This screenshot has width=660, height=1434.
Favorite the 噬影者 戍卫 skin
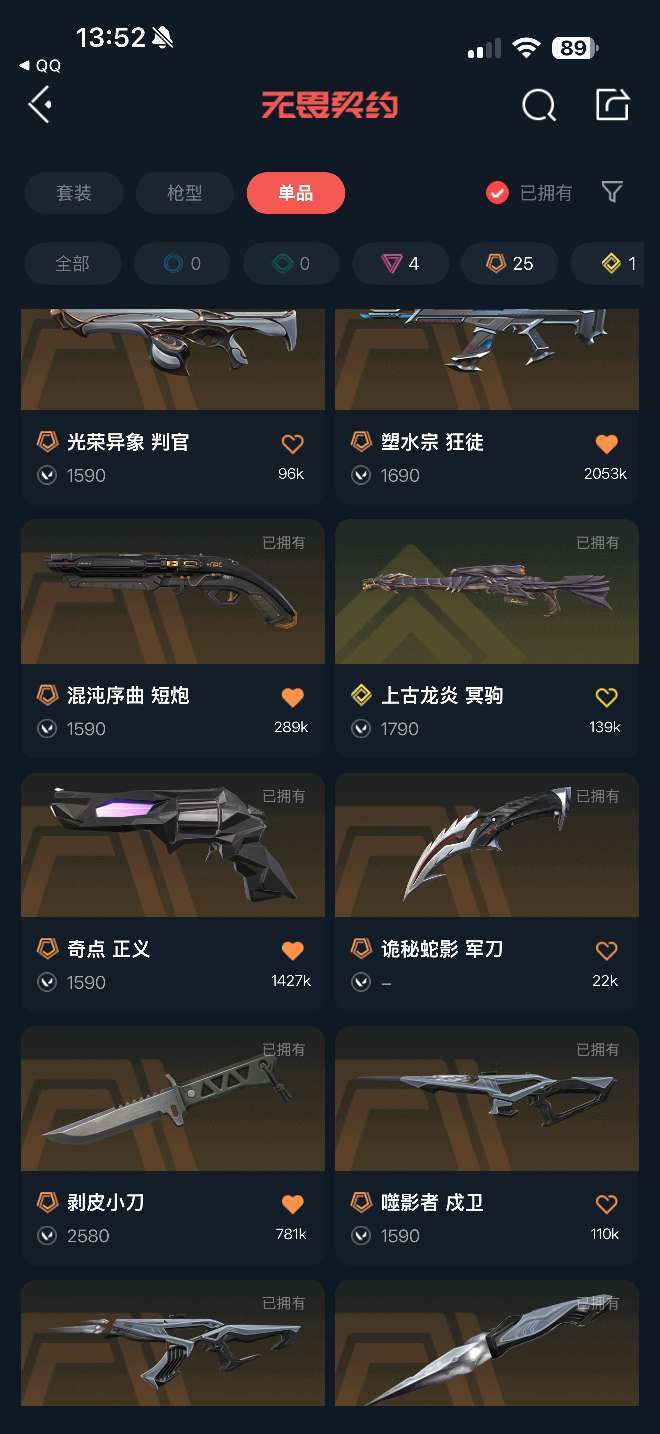[606, 1203]
